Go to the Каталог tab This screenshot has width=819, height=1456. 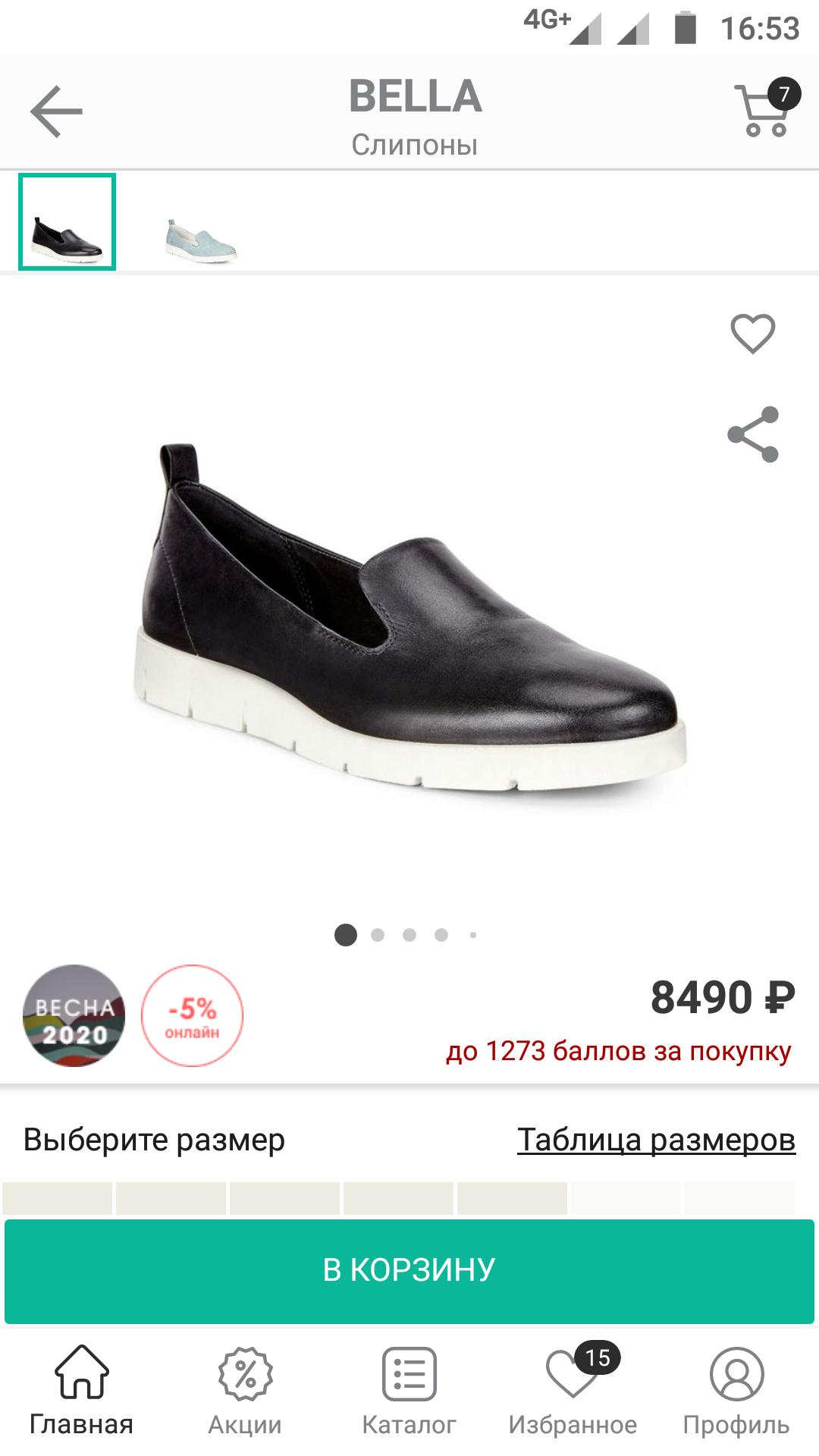(x=409, y=1392)
